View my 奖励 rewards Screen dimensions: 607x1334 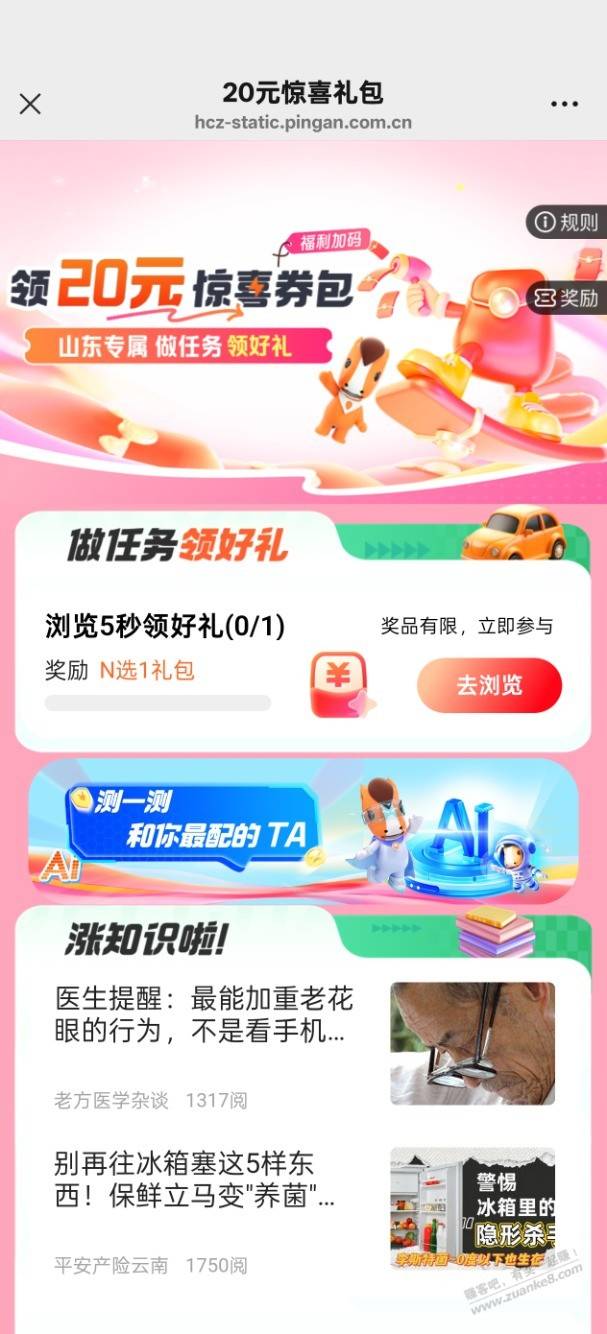[567, 297]
